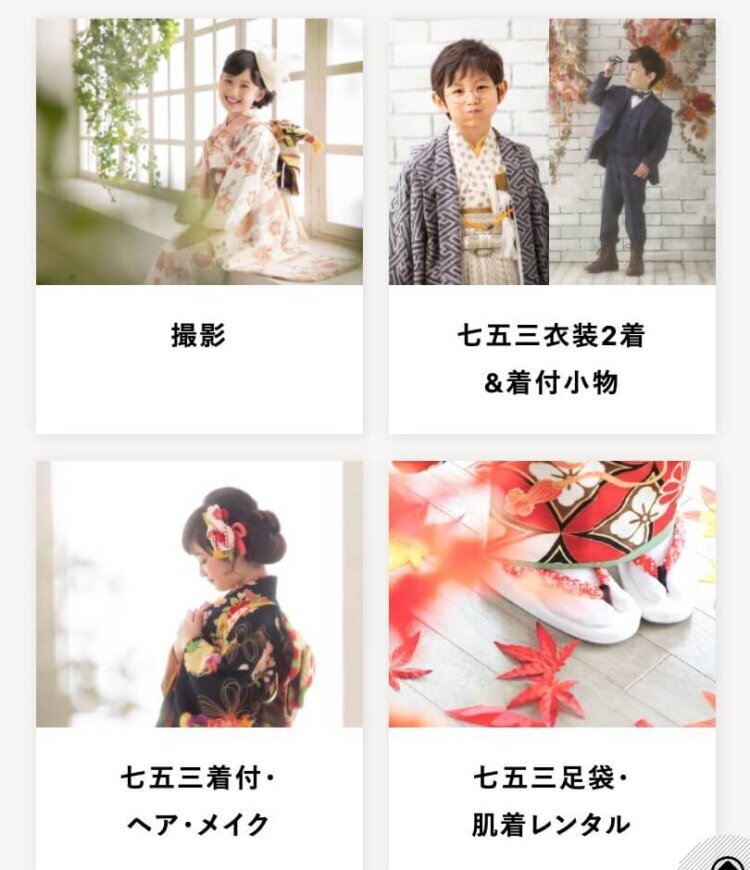This screenshot has height=870, width=750.
Task: Open the 七五三衣装2着&着付小物 card
Action: [552, 228]
